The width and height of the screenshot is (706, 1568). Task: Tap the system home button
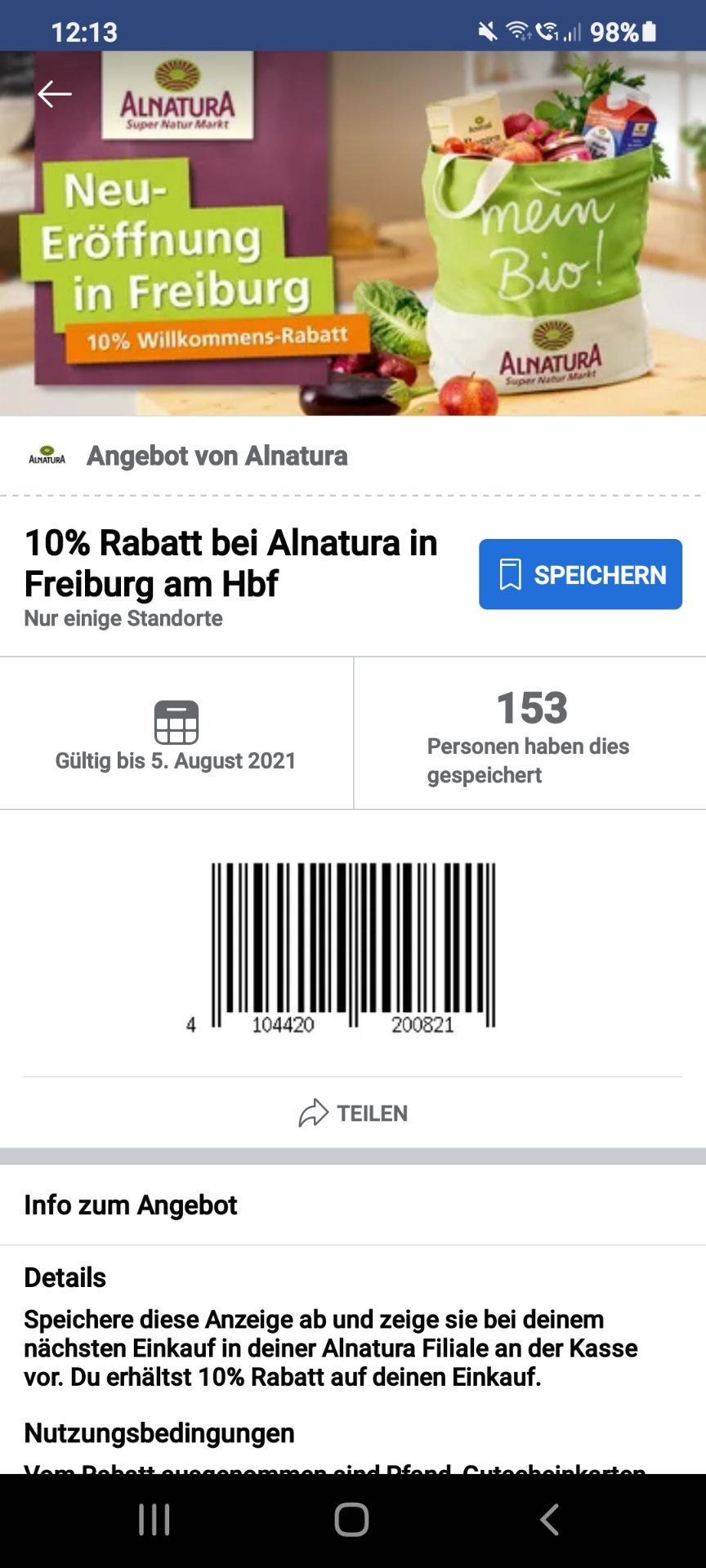pos(352,1520)
